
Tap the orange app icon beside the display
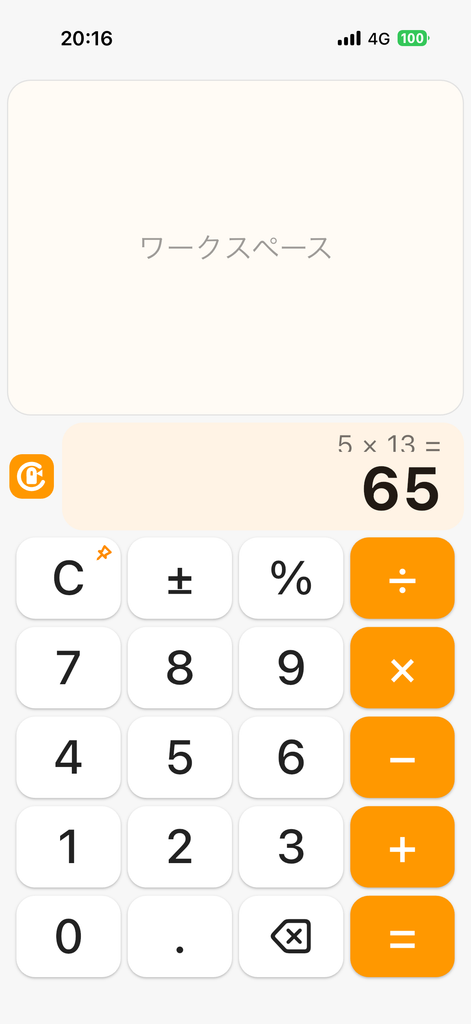click(x=31, y=476)
